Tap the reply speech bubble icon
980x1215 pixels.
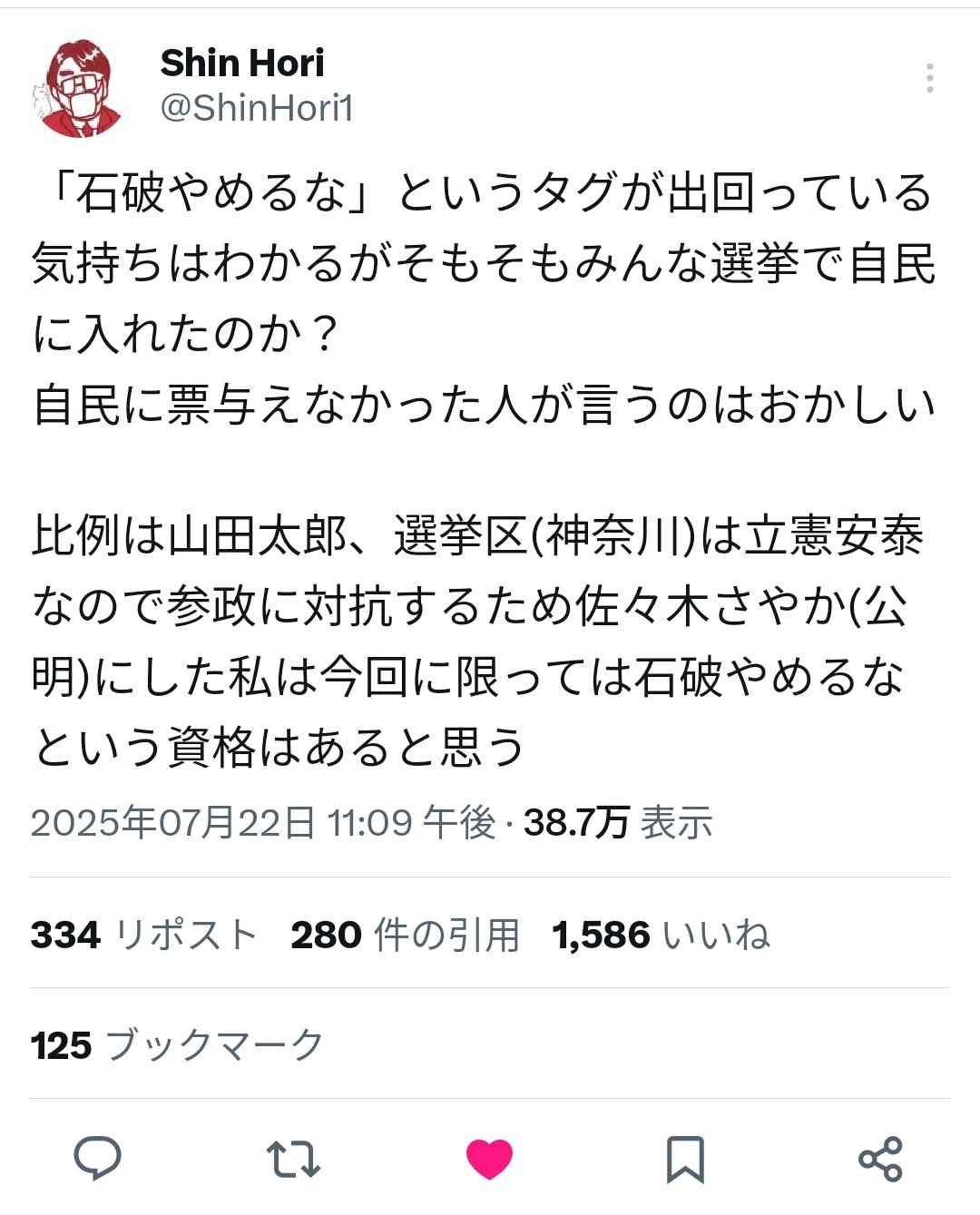[98, 1158]
